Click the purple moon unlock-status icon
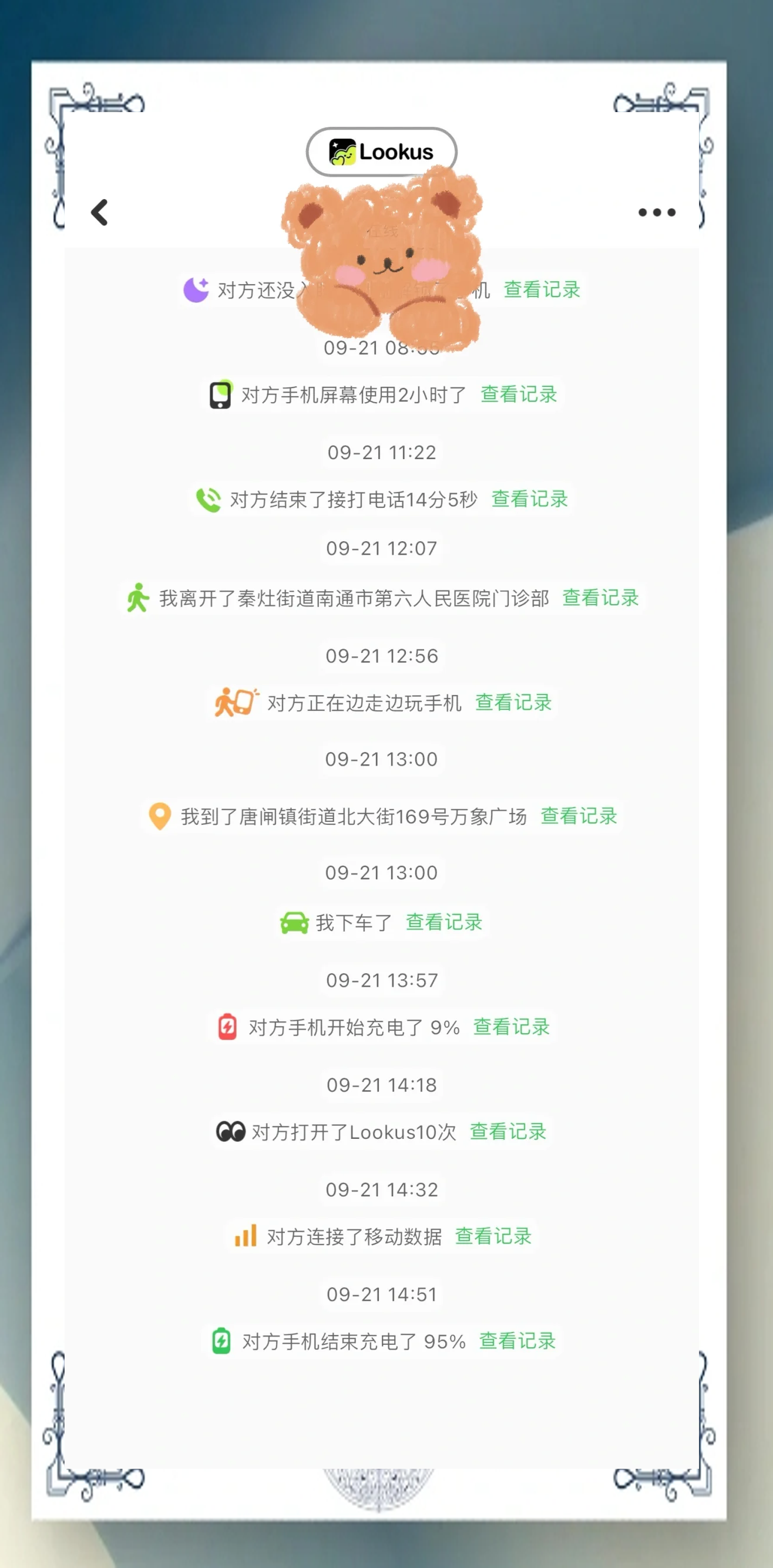773x1568 pixels. point(197,291)
